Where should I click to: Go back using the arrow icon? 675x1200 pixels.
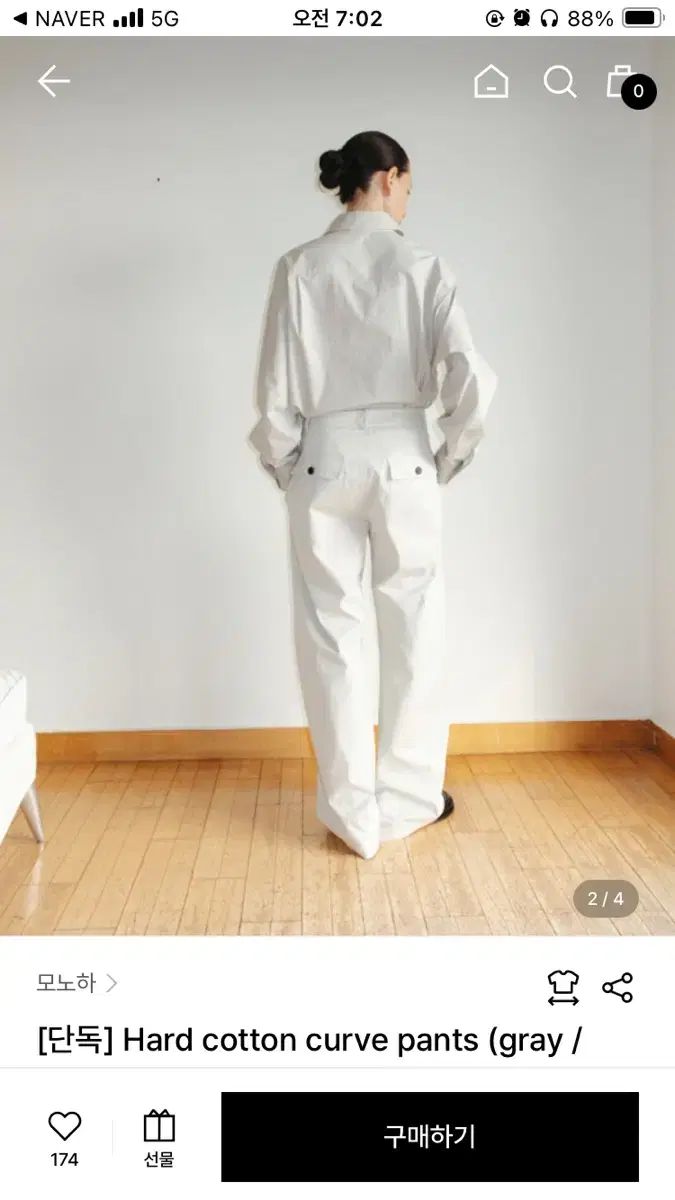53,82
